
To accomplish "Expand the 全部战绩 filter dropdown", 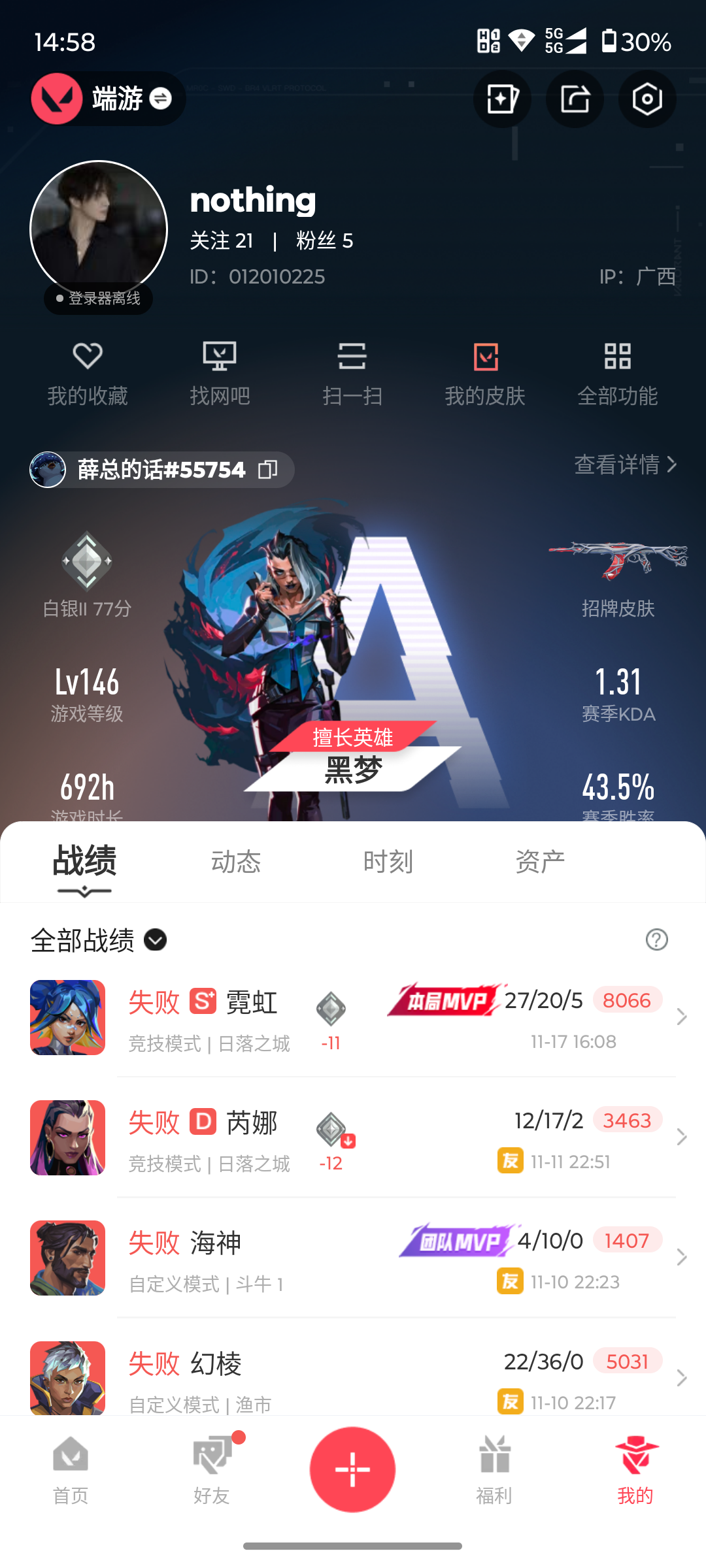I will (155, 940).
